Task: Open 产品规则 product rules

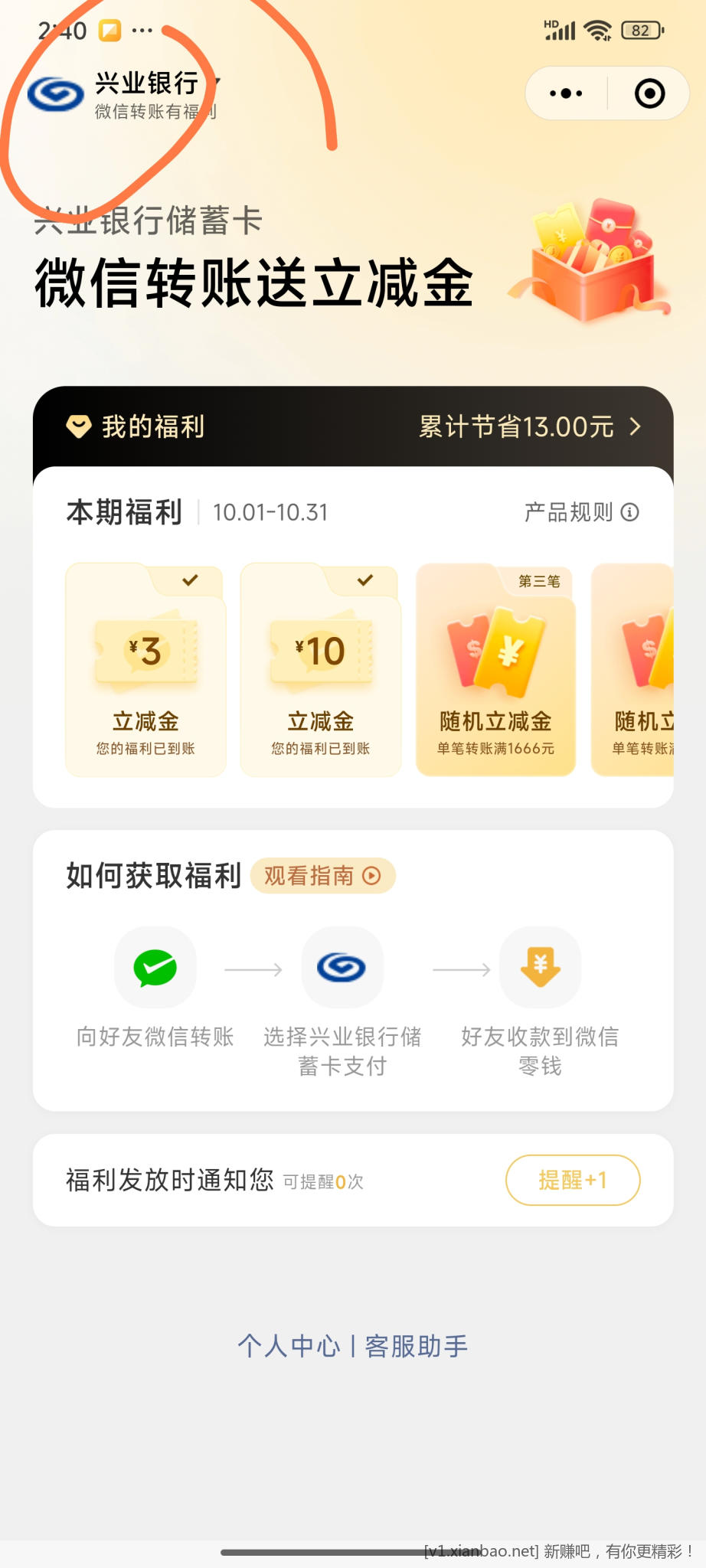Action: coord(581,512)
